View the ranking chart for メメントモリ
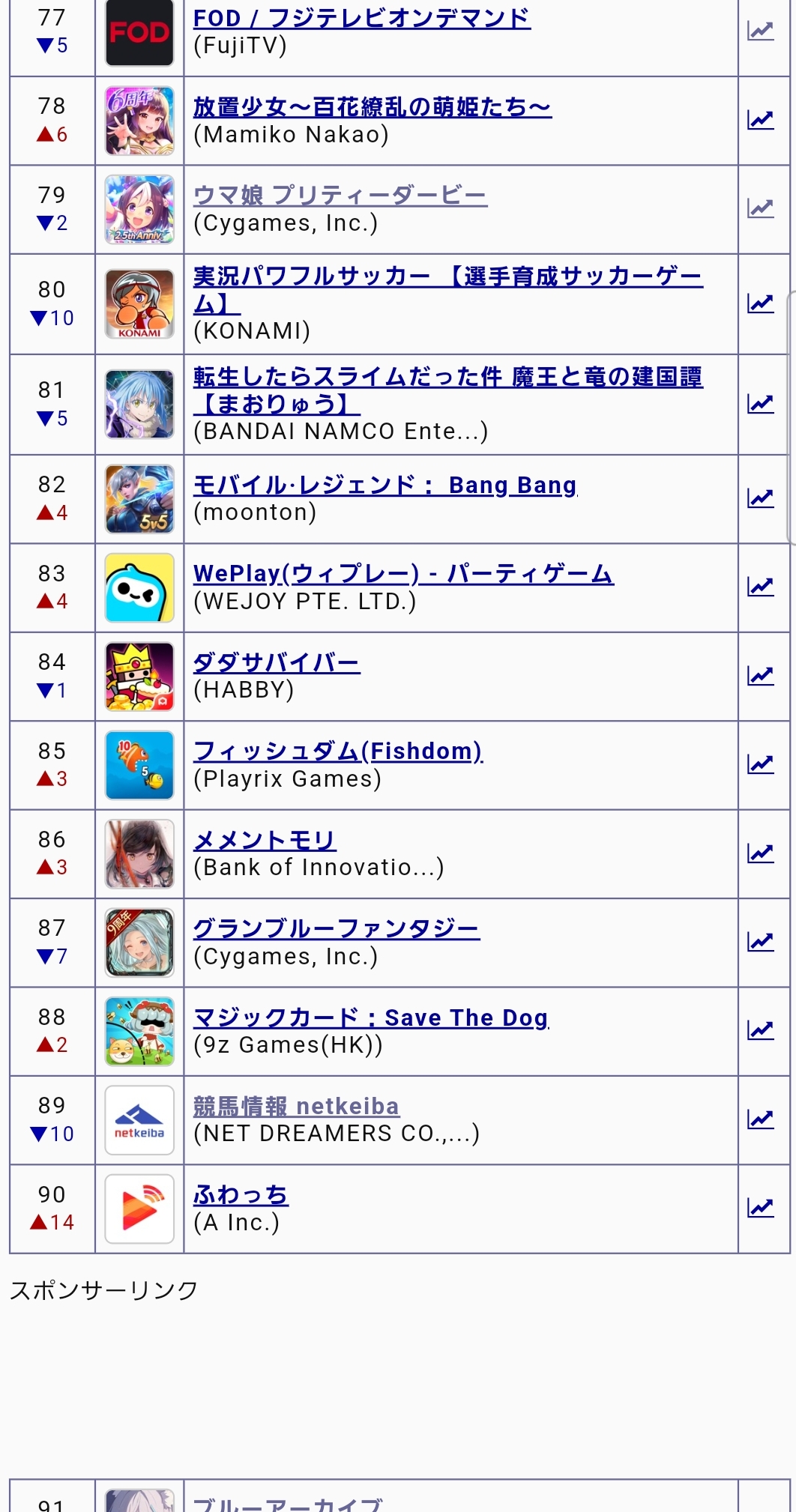The height and width of the screenshot is (1512, 796). click(x=761, y=853)
